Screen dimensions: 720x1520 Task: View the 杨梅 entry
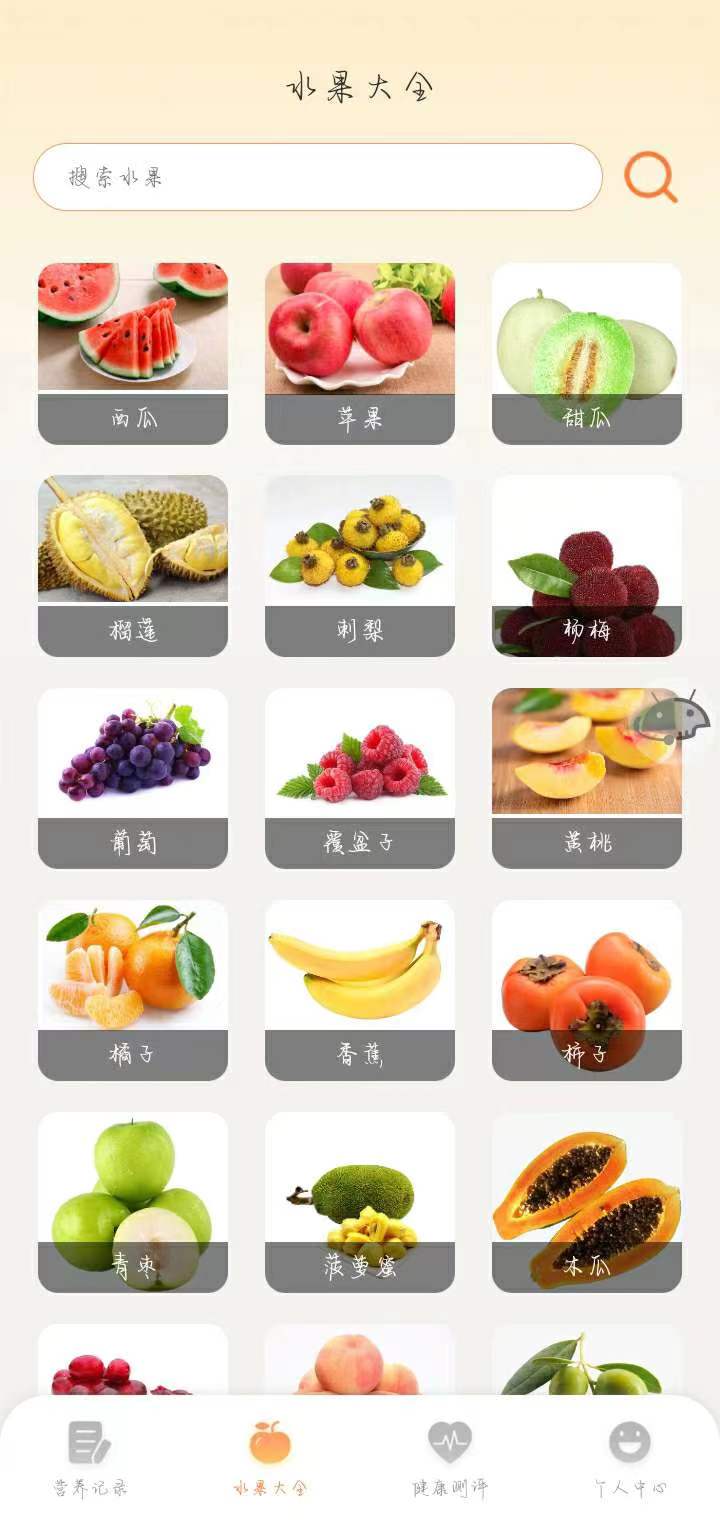pyautogui.click(x=587, y=565)
